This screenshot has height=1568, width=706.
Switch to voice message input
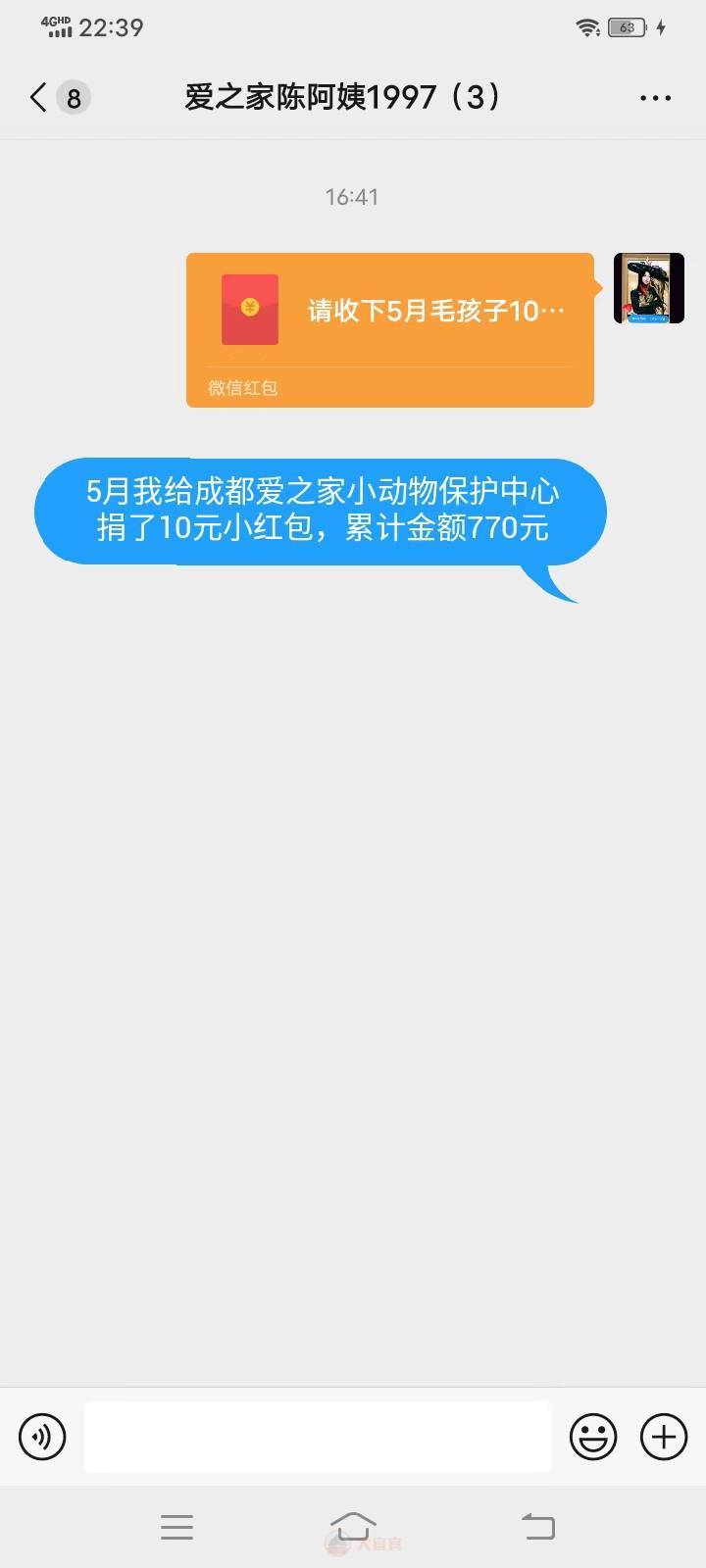click(x=42, y=1437)
